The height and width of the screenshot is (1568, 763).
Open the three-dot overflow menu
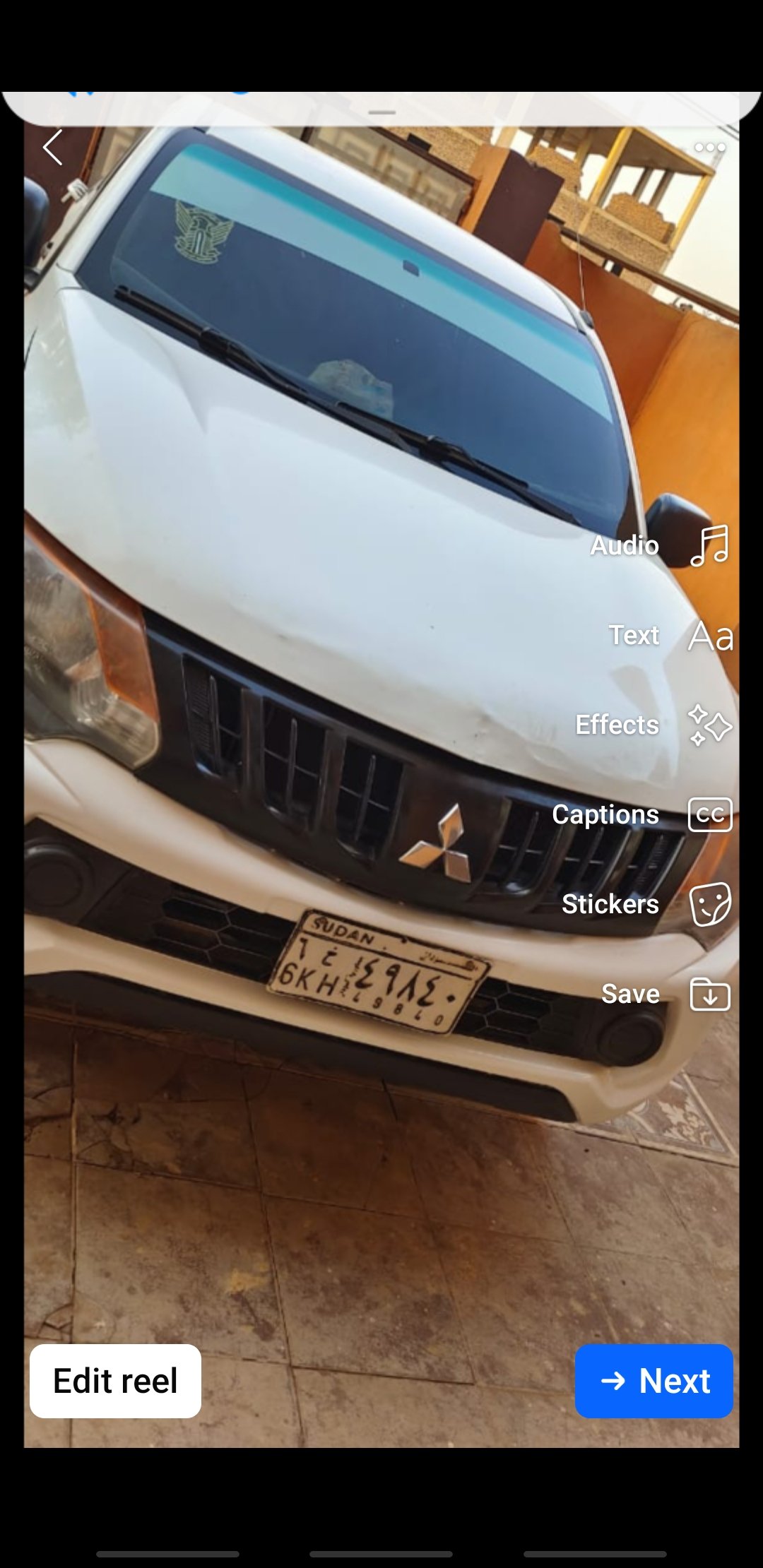709,147
